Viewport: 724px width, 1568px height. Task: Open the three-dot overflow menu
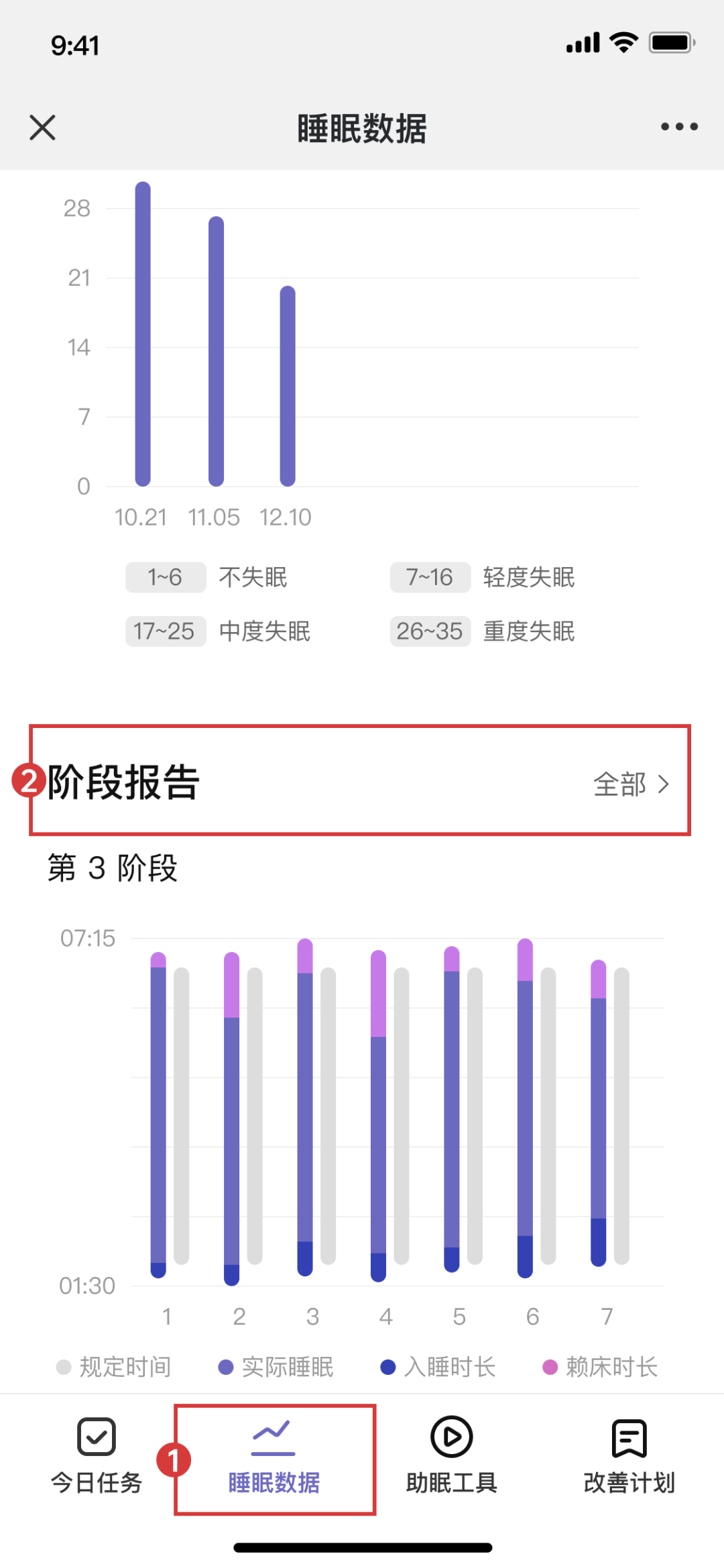(x=678, y=127)
